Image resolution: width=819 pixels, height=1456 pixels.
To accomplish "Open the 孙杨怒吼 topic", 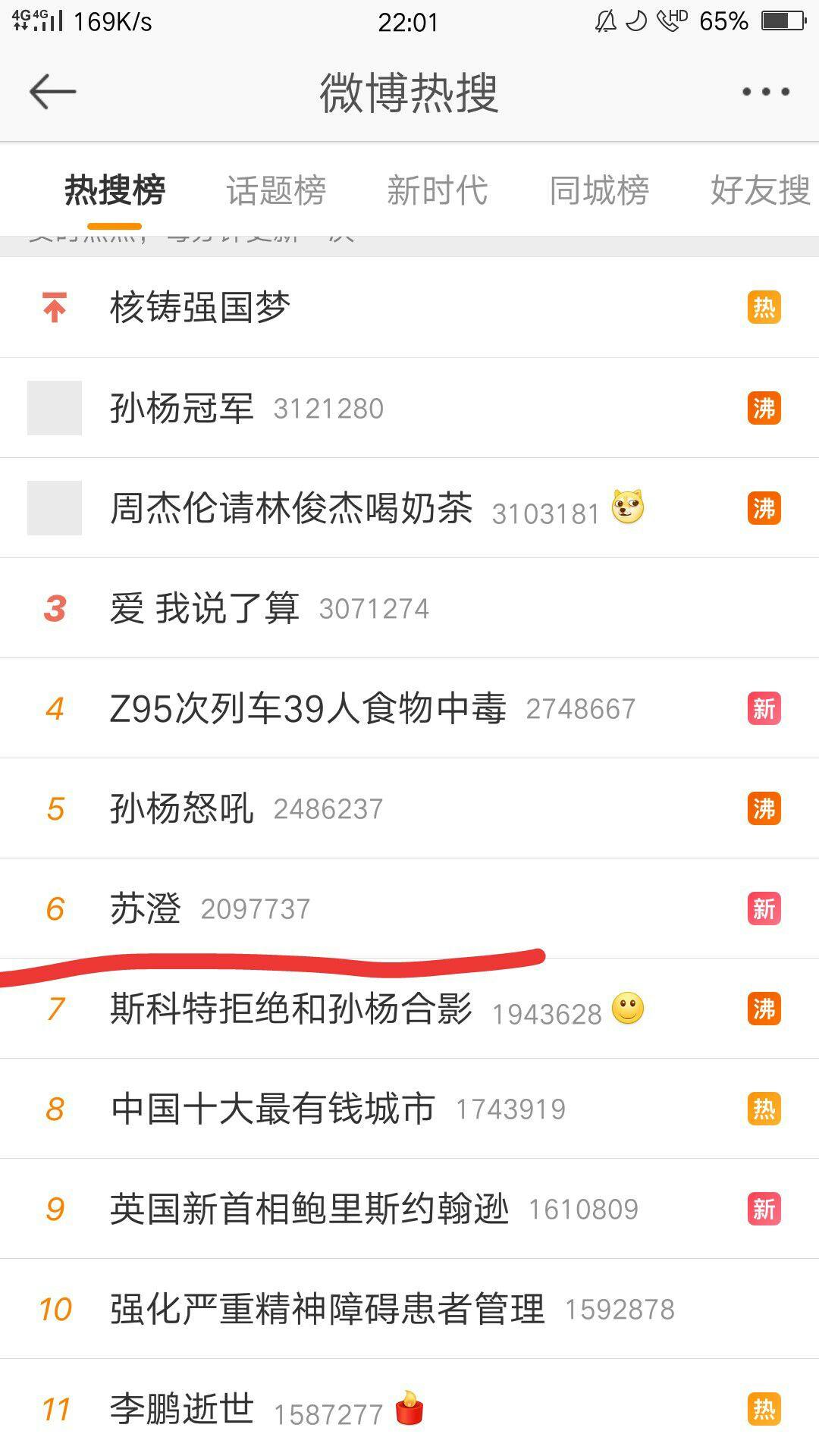I will pos(182,809).
